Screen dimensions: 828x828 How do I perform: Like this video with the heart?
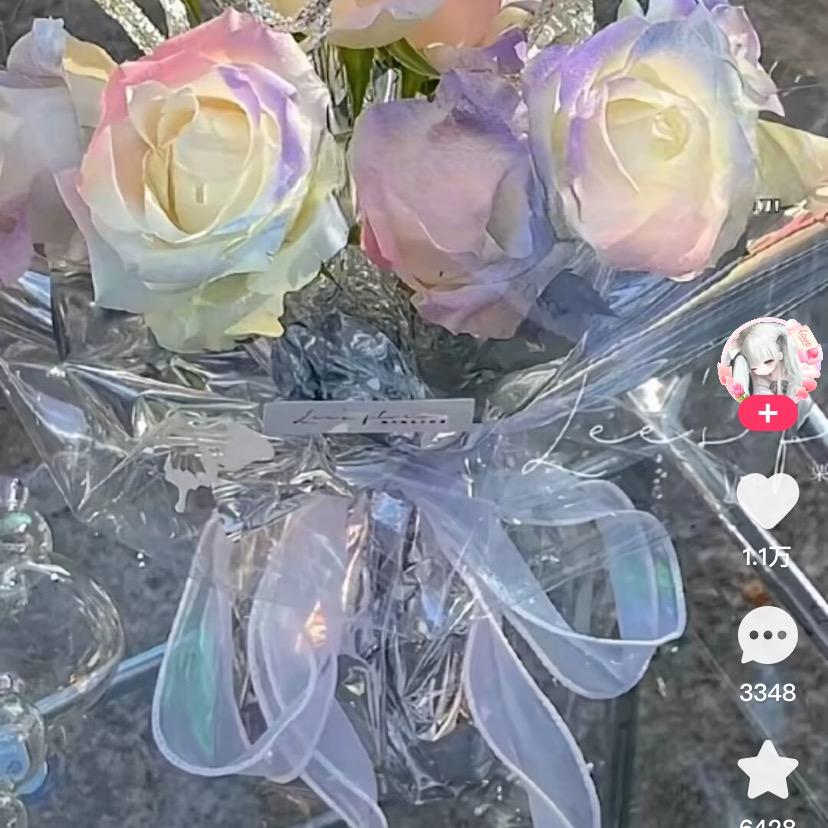(767, 500)
